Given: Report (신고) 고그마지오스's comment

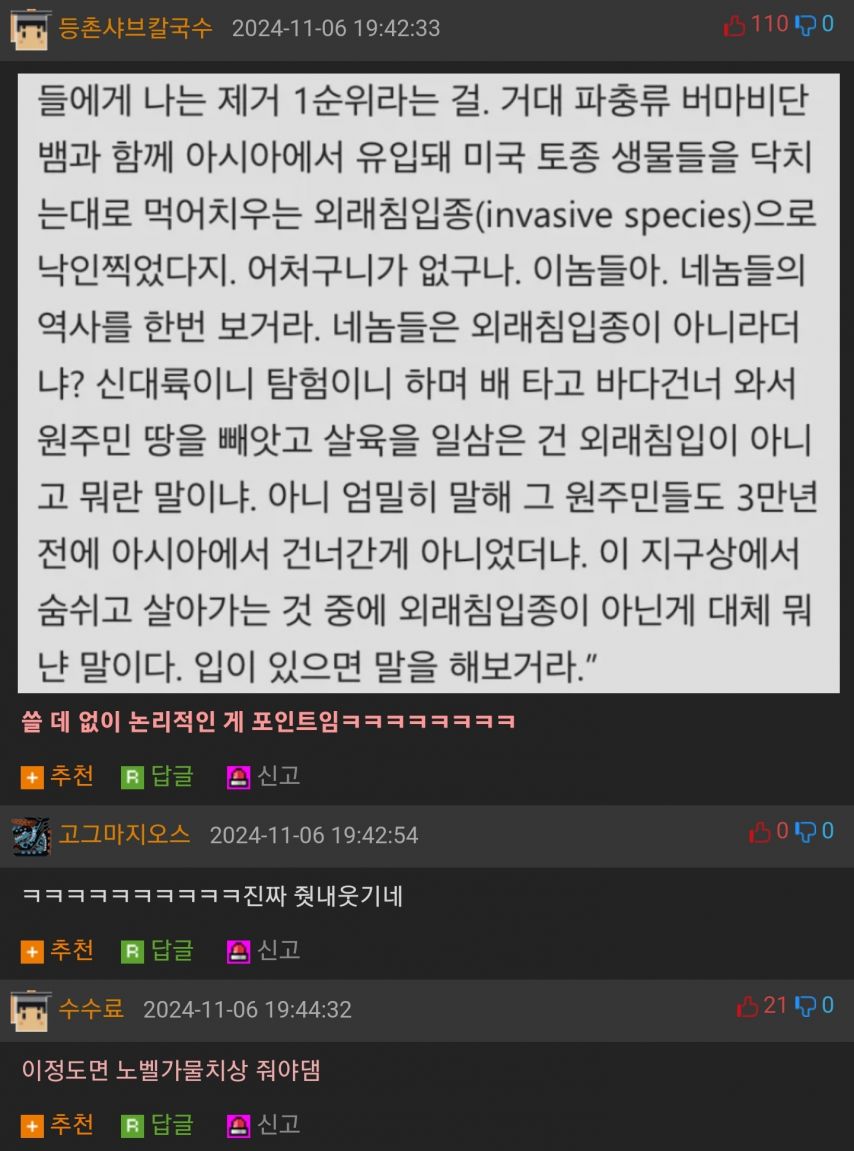Looking at the screenshot, I should tap(264, 950).
